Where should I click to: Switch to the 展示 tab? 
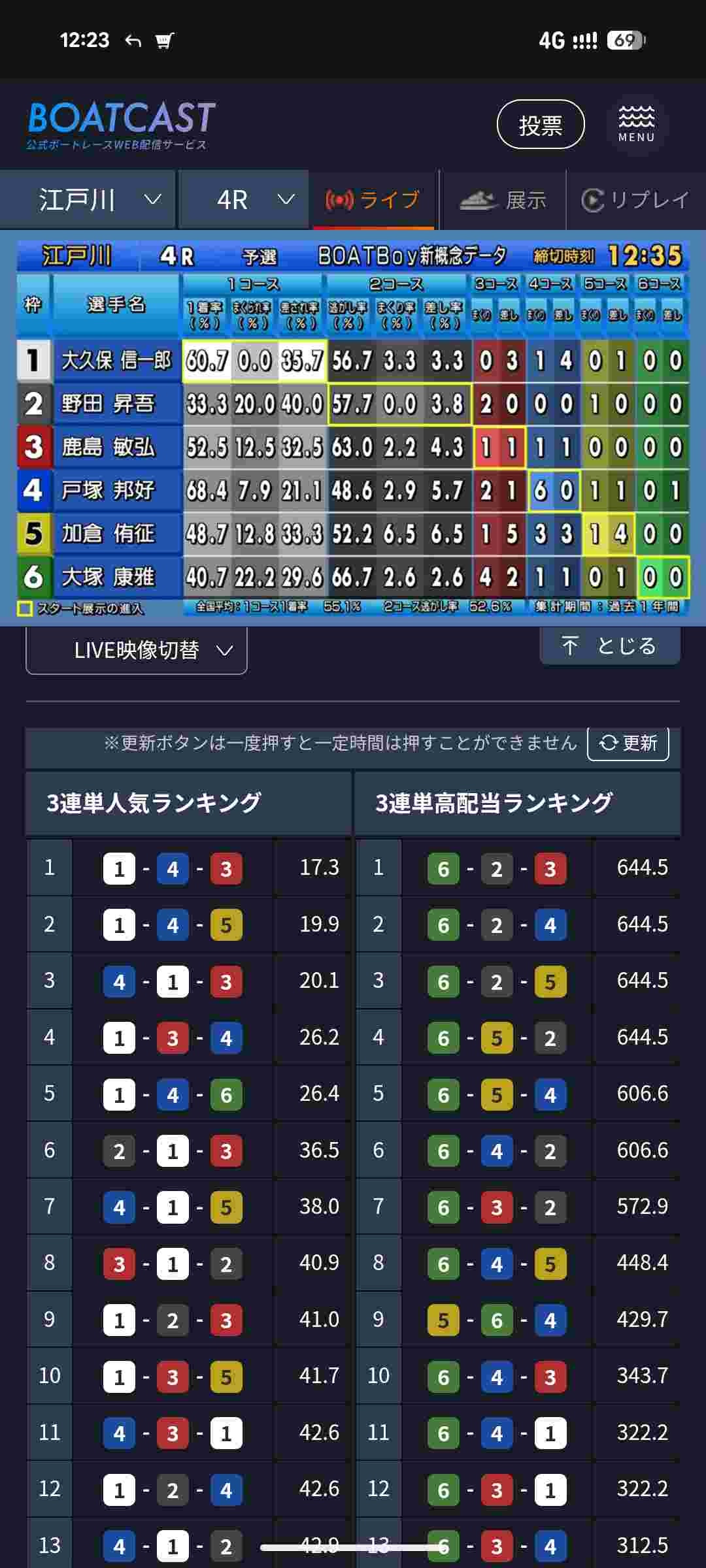coord(503,199)
